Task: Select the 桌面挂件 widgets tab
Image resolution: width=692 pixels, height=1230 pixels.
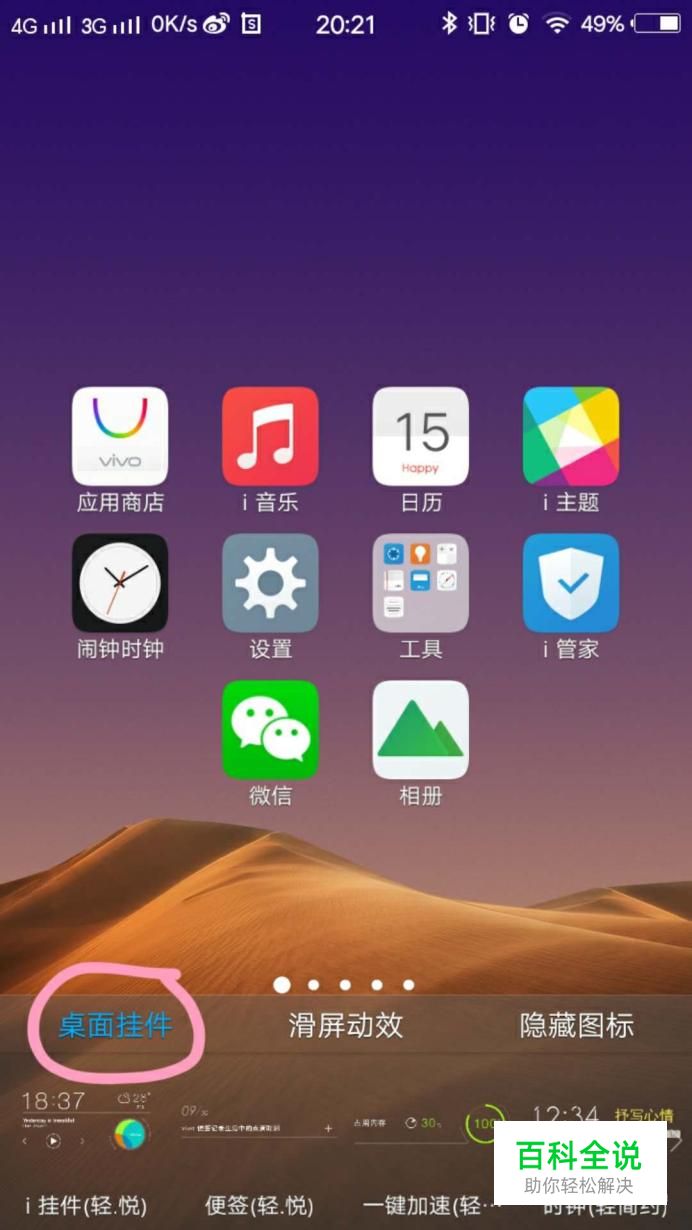Action: (115, 1025)
